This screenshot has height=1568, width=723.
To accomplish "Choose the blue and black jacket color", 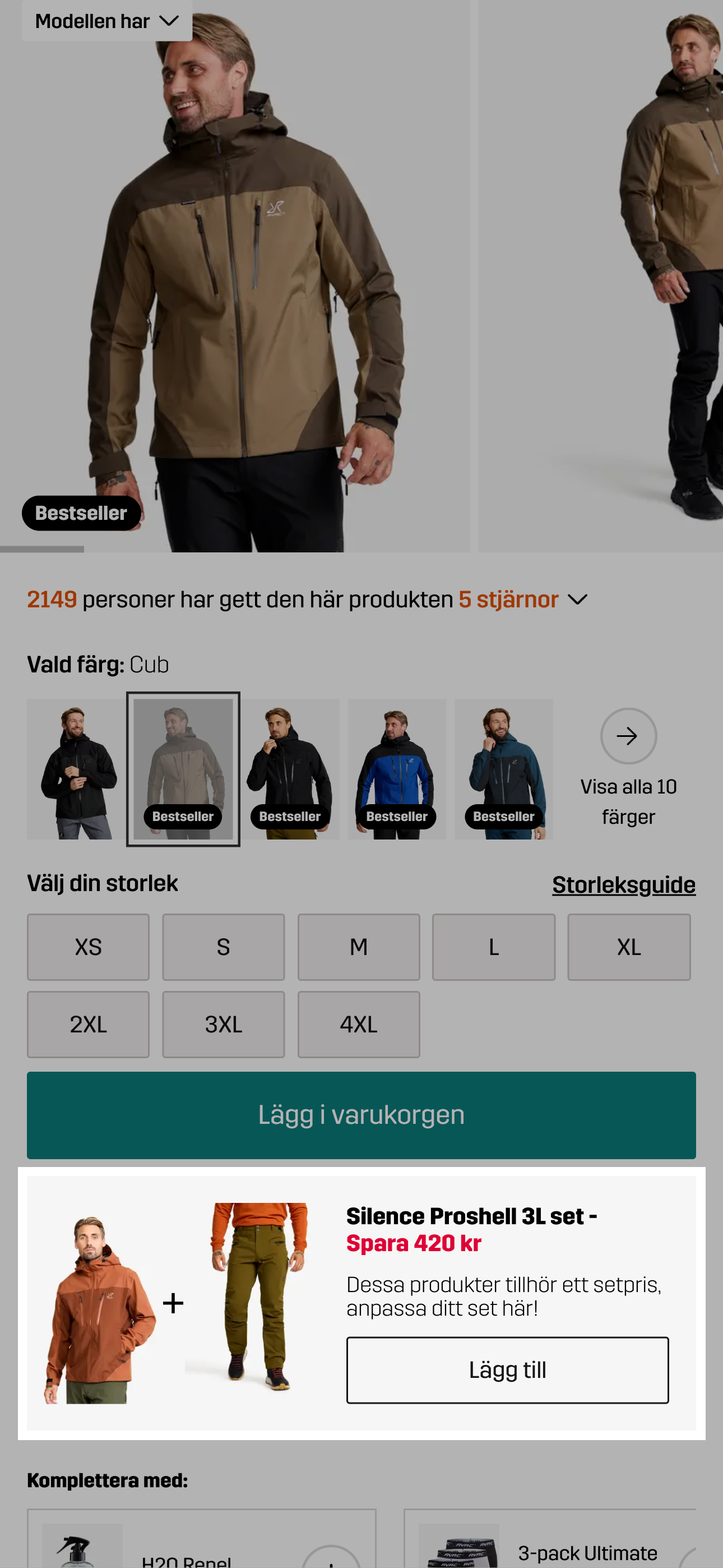I will tap(397, 769).
